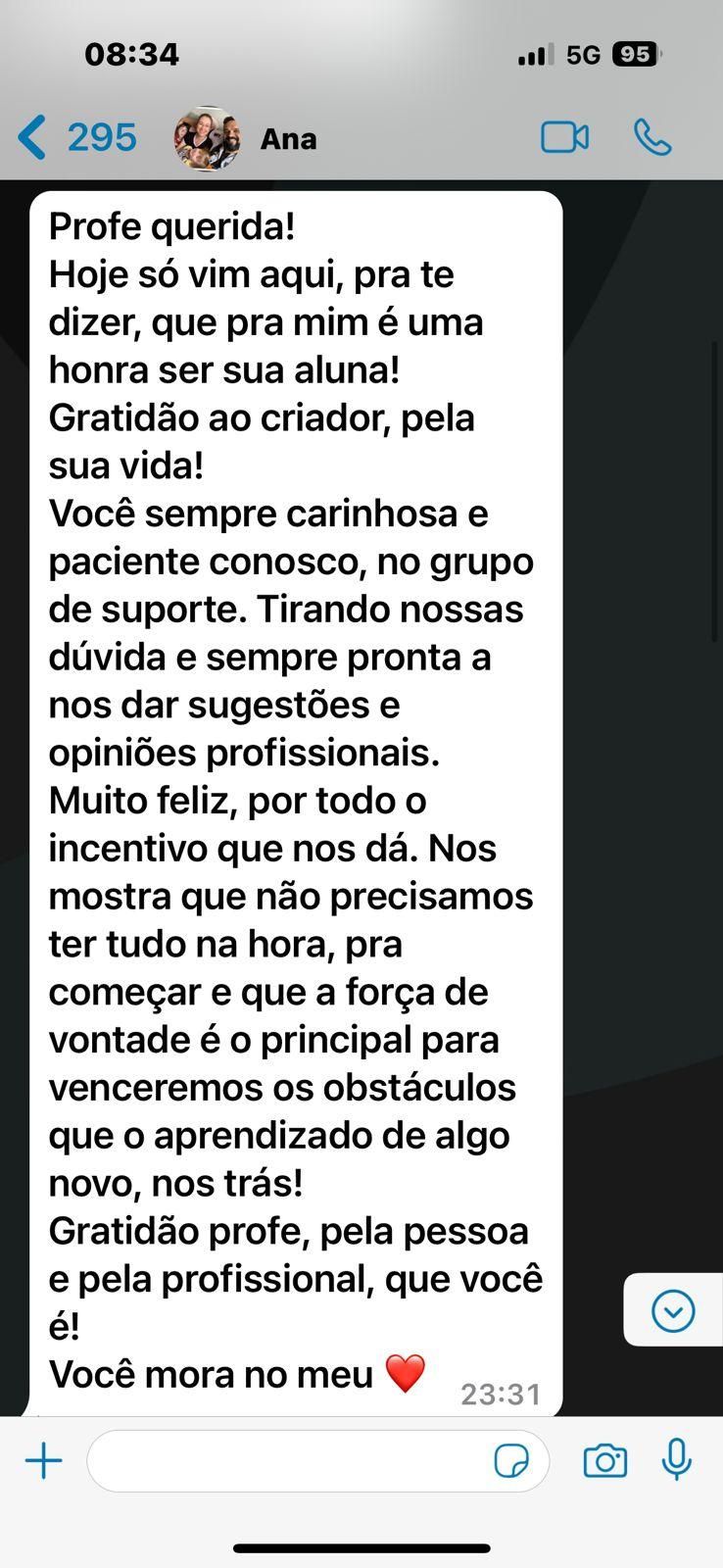
Task: Open the attachment plus menu
Action: click(43, 1461)
